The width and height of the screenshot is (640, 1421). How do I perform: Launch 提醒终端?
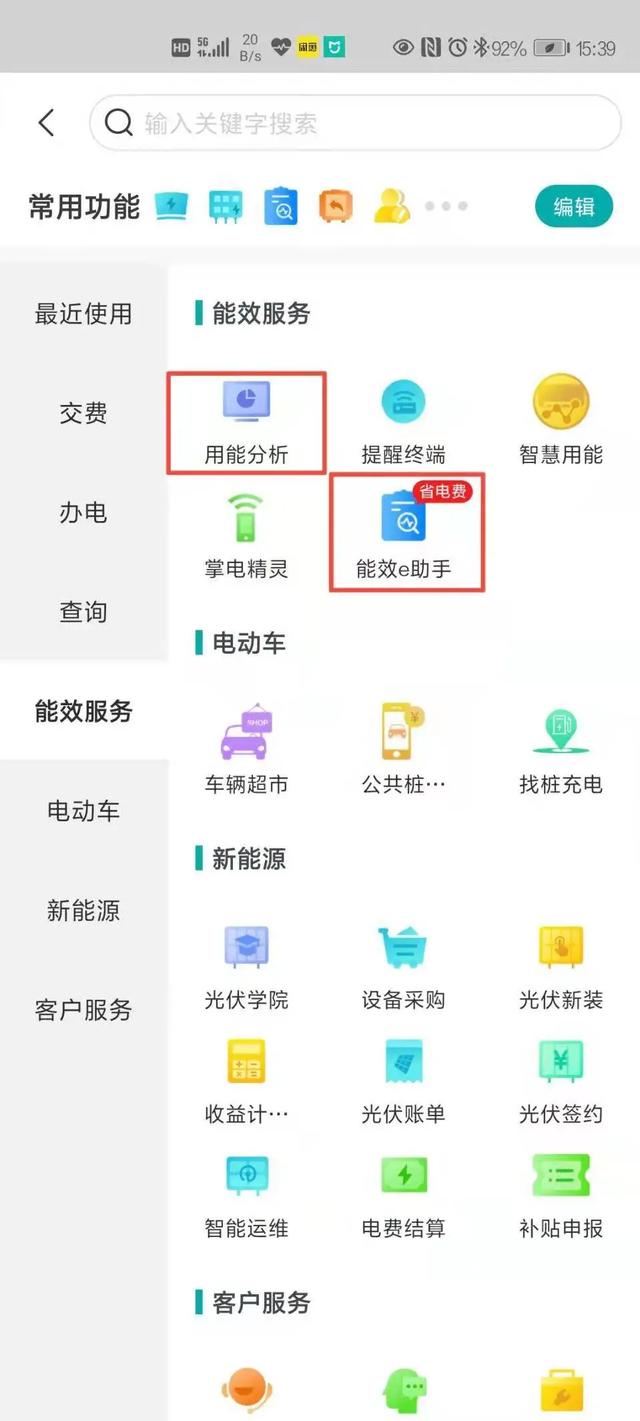coord(404,423)
